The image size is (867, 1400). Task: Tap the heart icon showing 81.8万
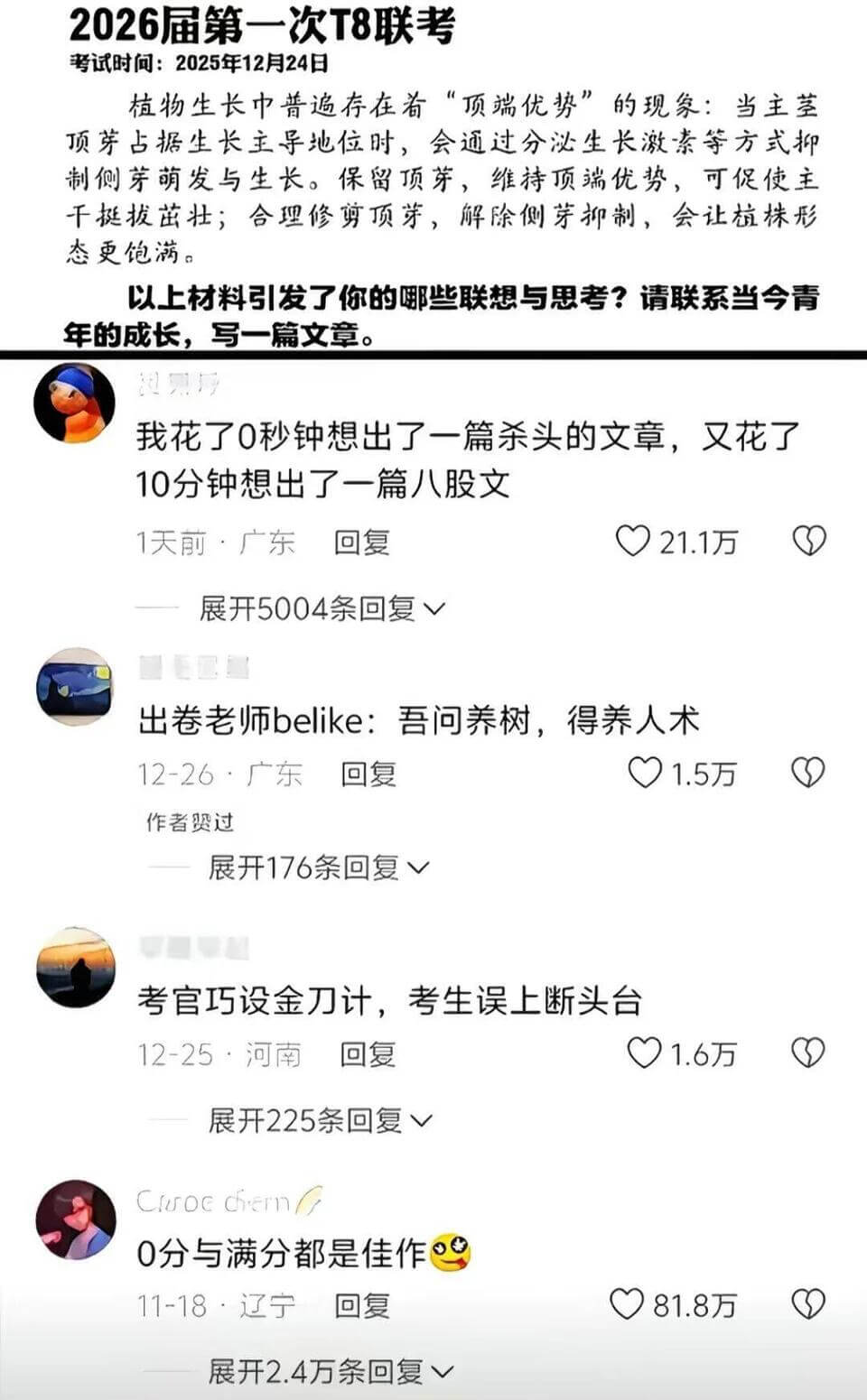(625, 1304)
